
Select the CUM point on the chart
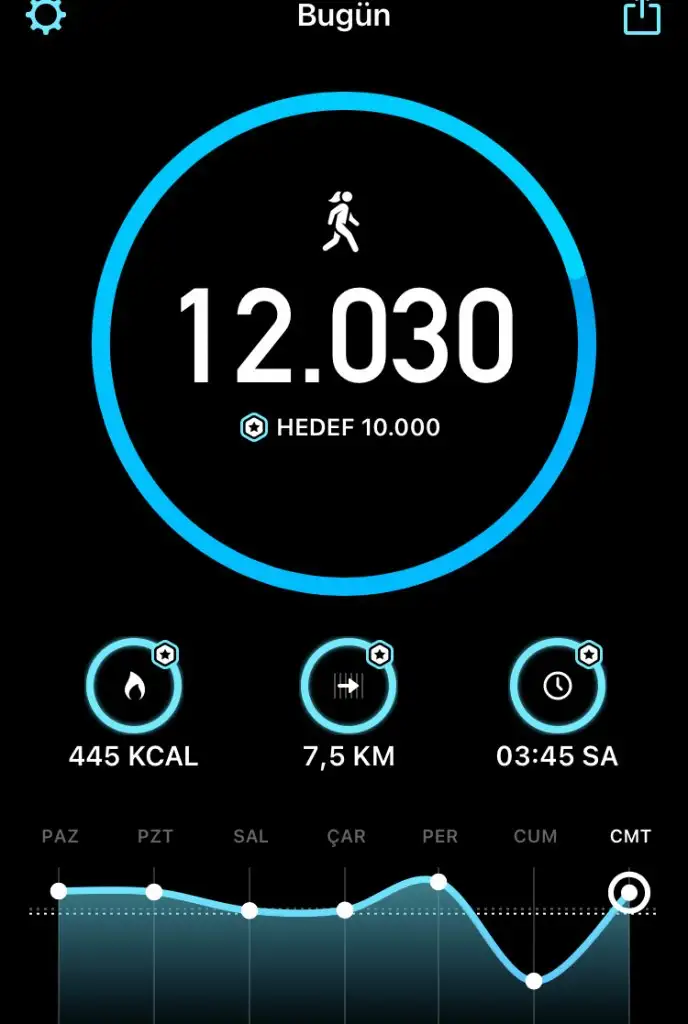pos(534,981)
